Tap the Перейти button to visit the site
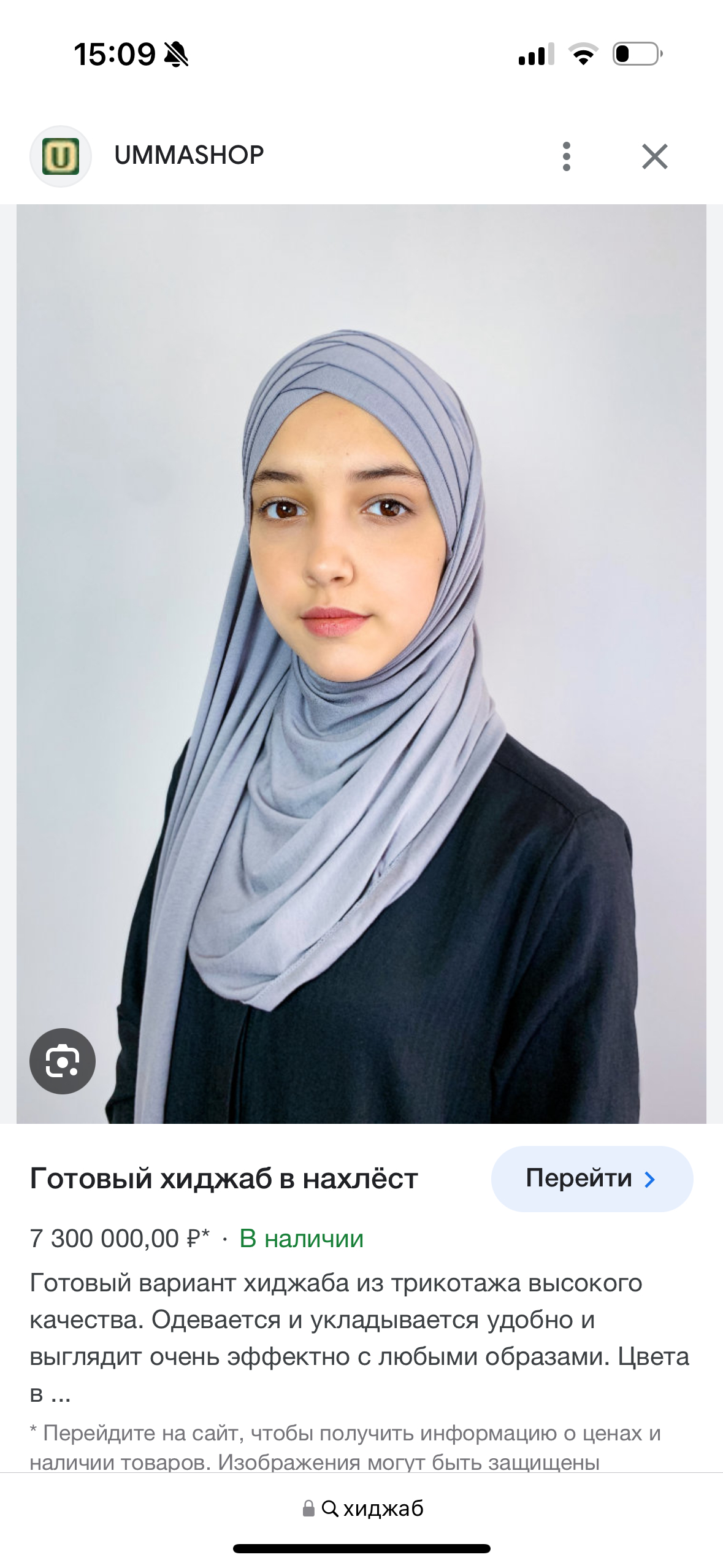This screenshot has width=723, height=1568. coord(592,1178)
